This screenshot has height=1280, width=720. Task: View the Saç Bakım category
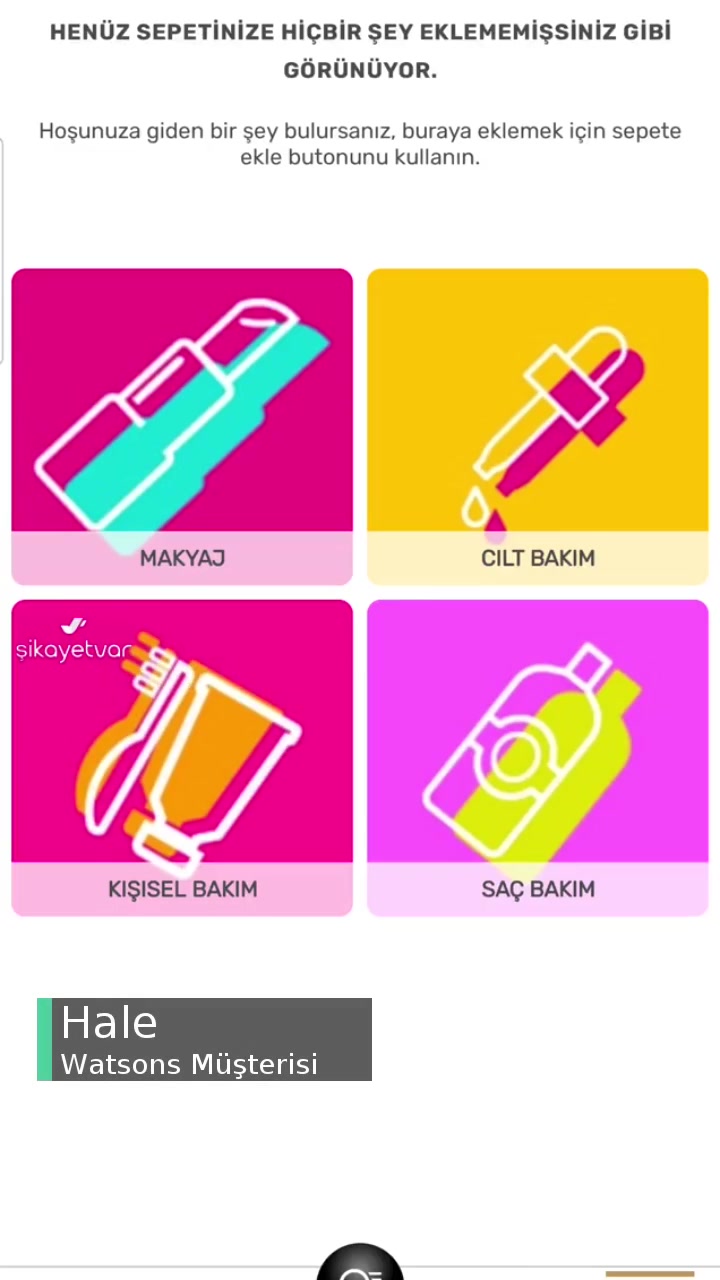coord(538,757)
